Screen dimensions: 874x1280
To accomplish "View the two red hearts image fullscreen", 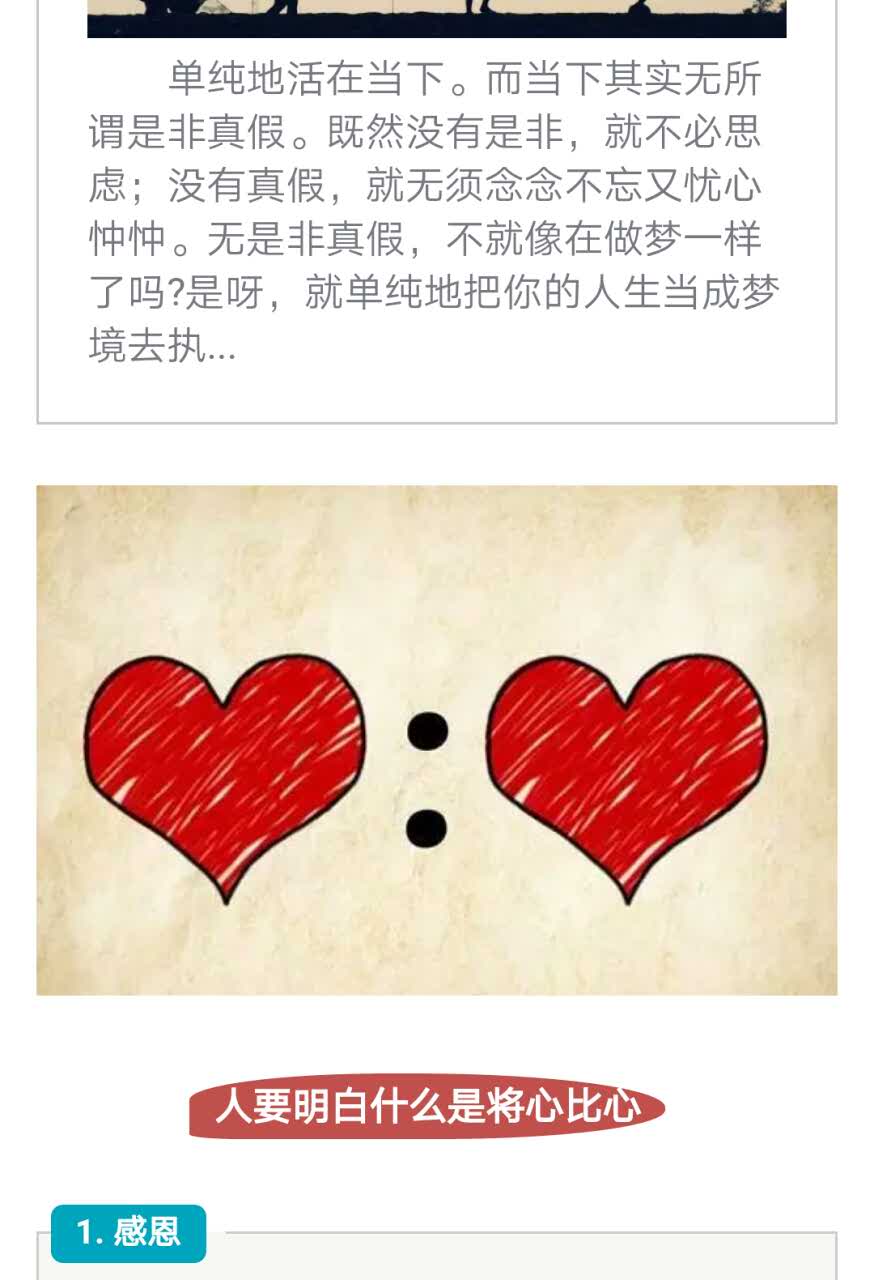I will (436, 740).
